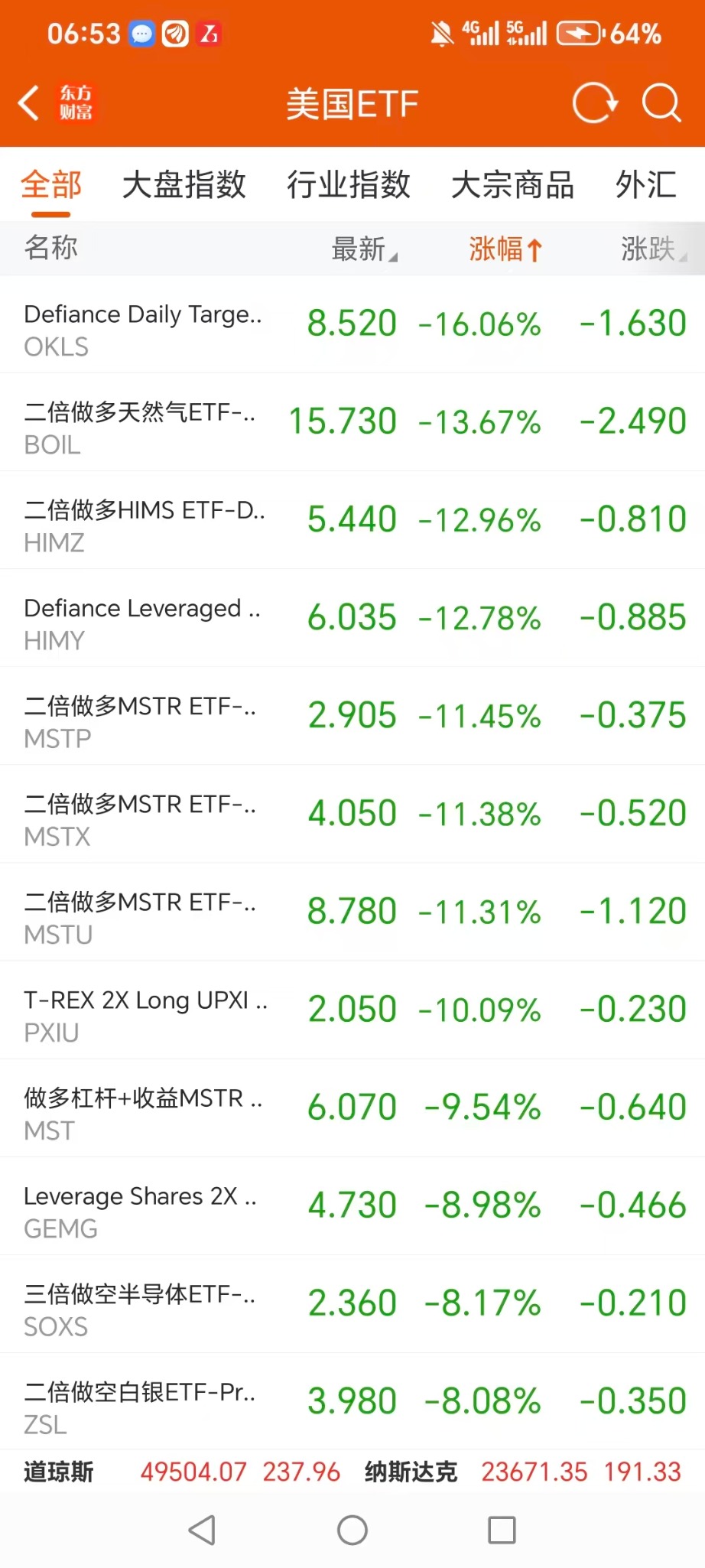Screen dimensions: 705x1568
Task: Tap the system home button
Action: pyautogui.click(x=352, y=1530)
